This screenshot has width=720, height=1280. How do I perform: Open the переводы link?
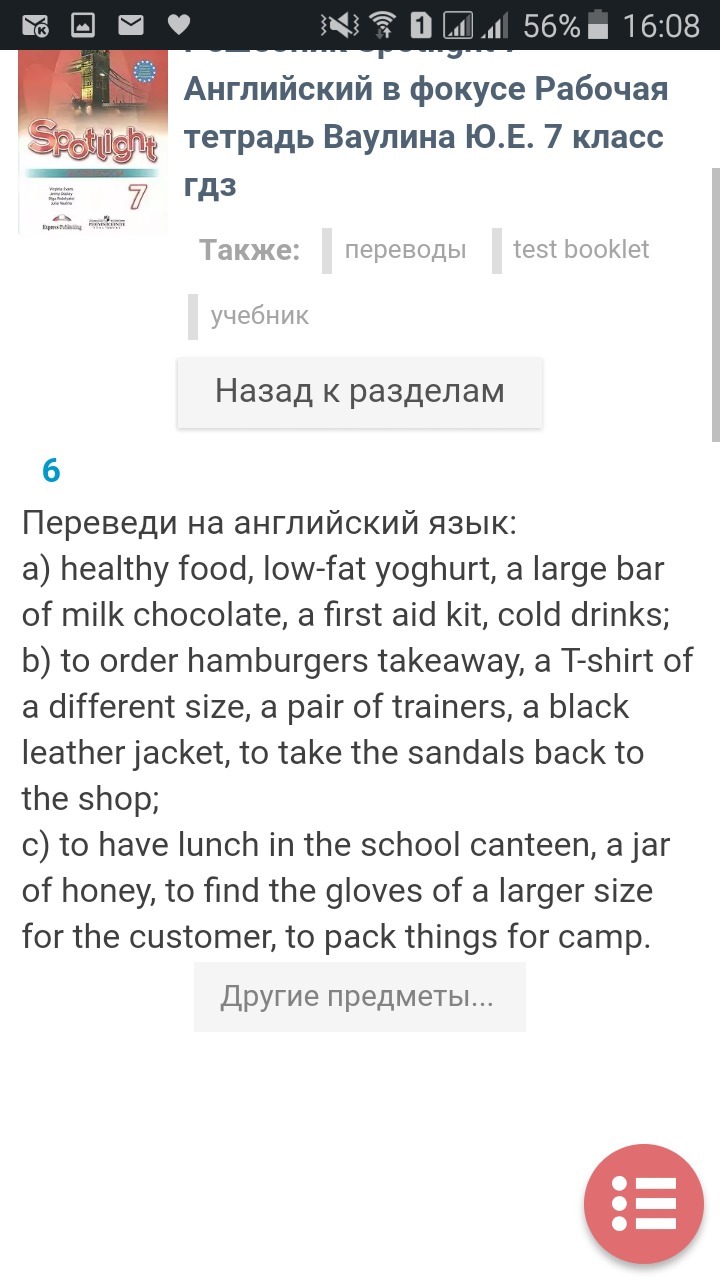pyautogui.click(x=404, y=250)
